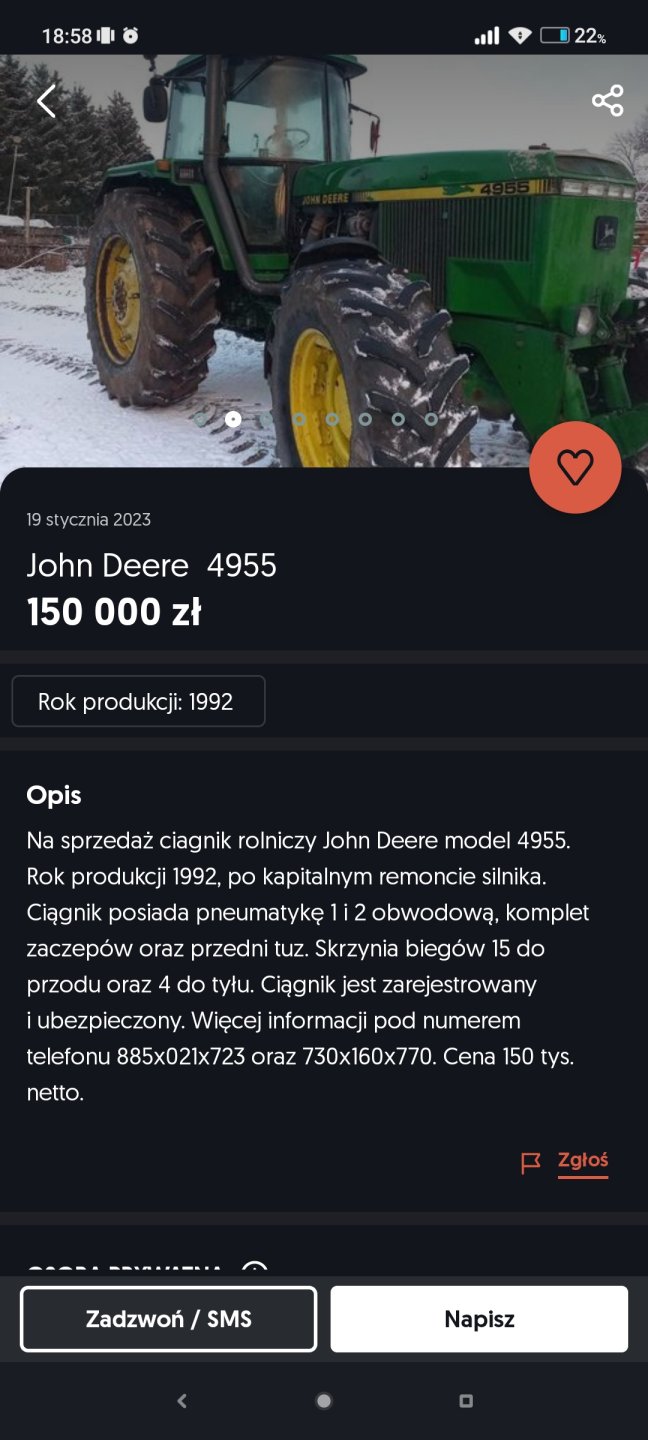Tap the system home button
The image size is (648, 1440).
click(x=324, y=1401)
